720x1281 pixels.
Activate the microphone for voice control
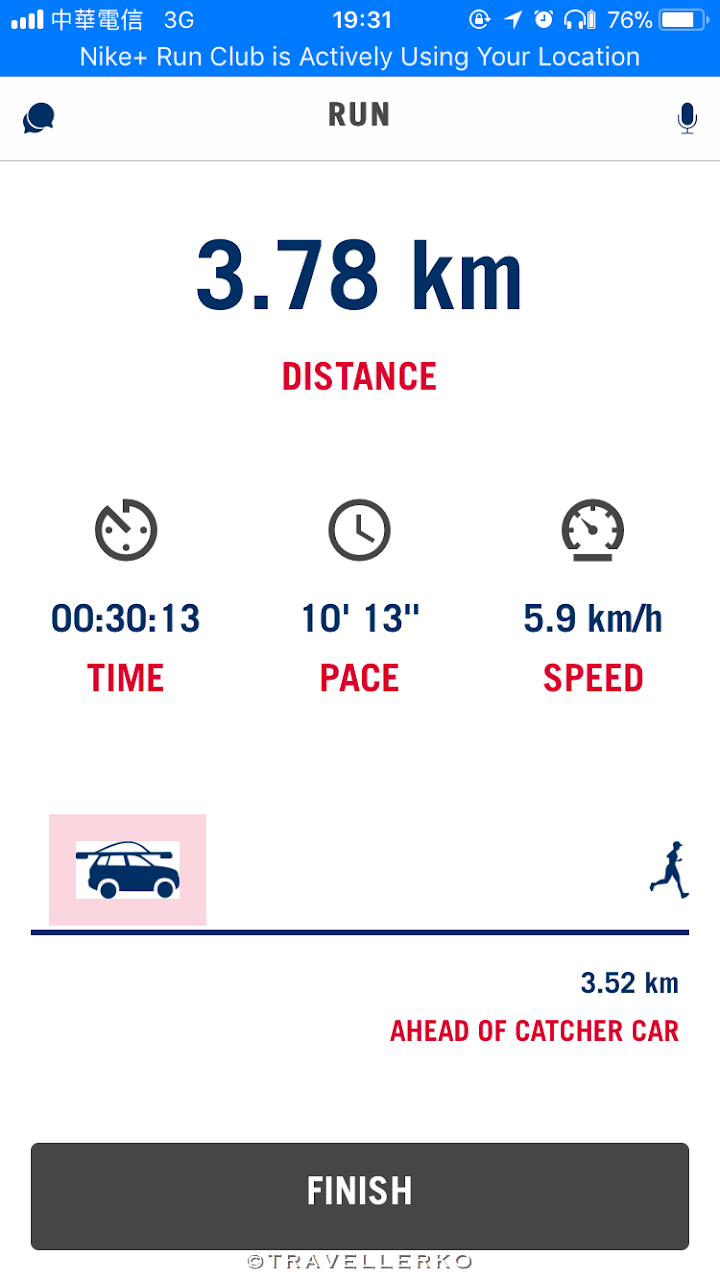pyautogui.click(x=686, y=117)
